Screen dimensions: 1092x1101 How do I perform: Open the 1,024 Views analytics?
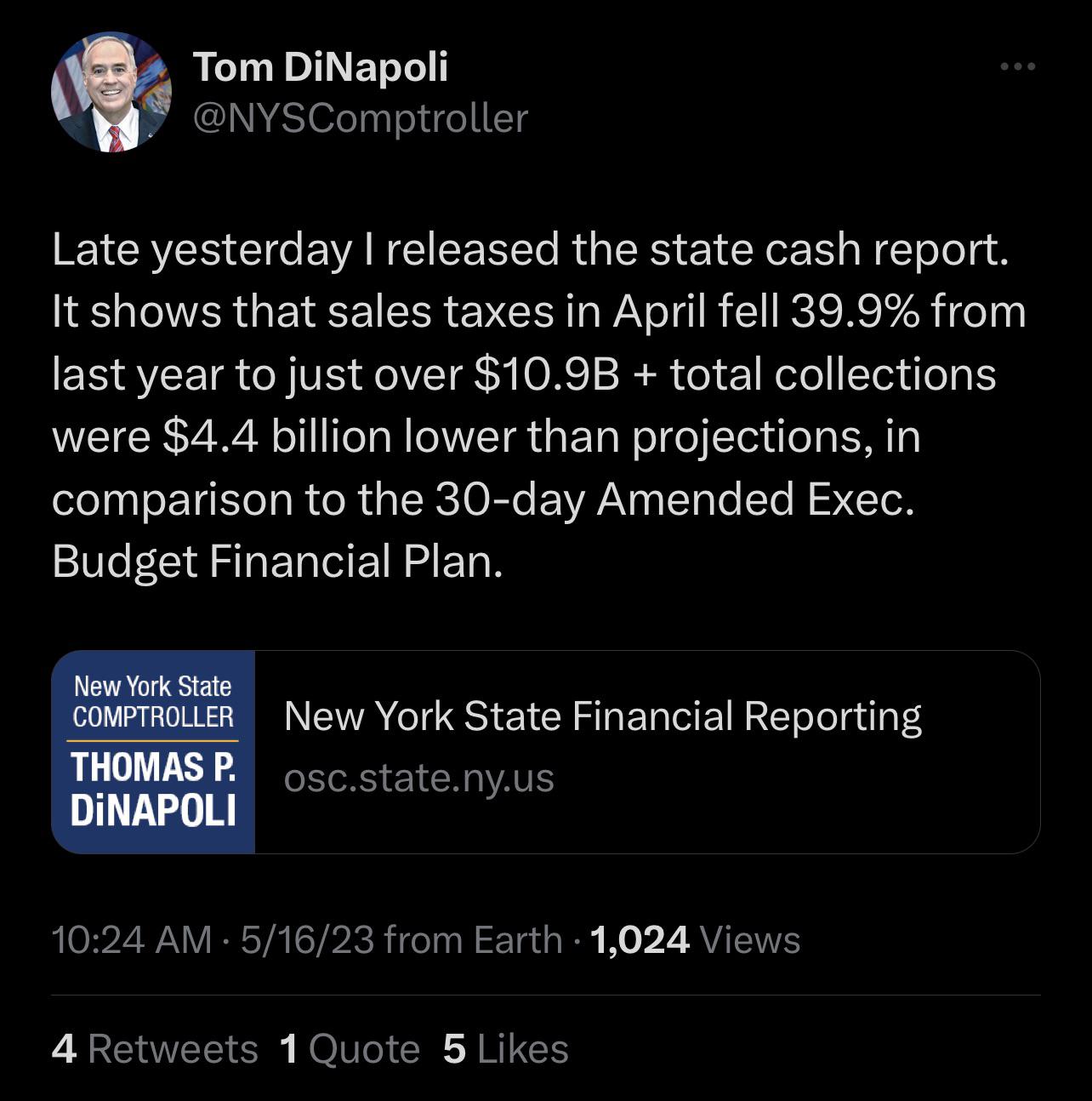tap(694, 940)
